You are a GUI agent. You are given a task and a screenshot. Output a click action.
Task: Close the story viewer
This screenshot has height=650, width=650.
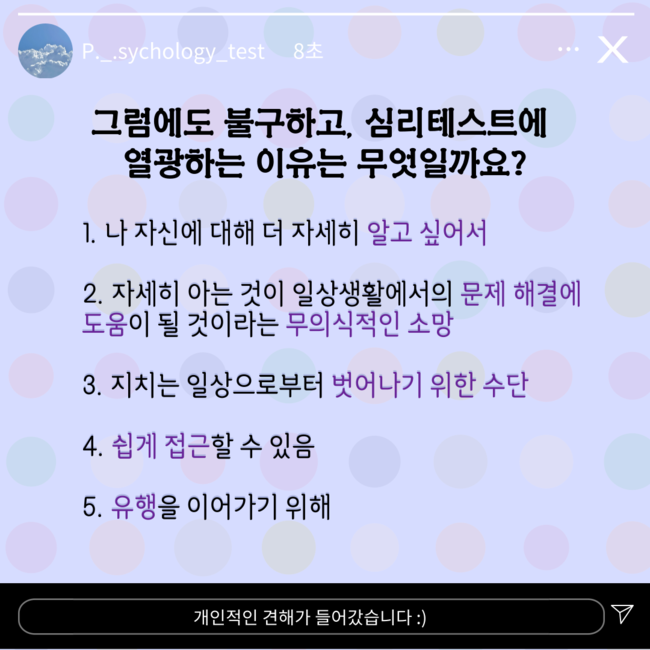pyautogui.click(x=611, y=50)
